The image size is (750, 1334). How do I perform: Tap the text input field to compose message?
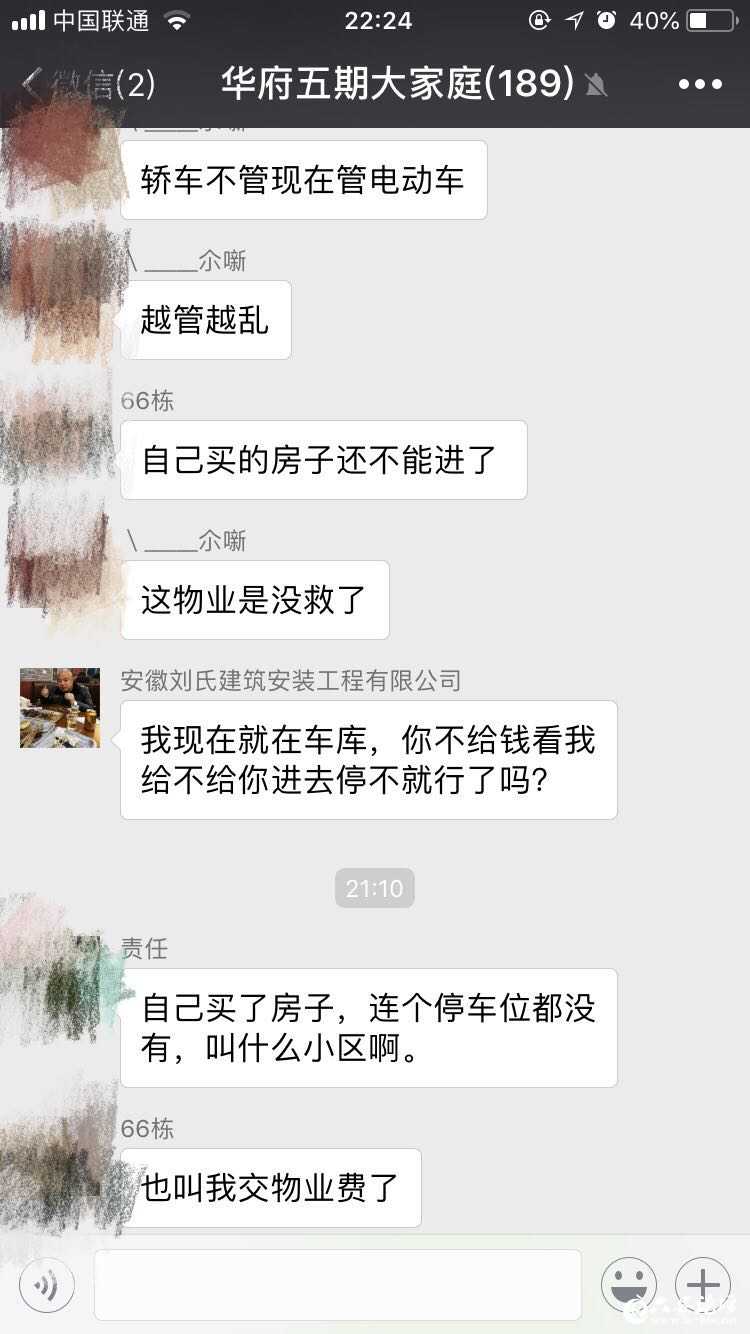337,1284
